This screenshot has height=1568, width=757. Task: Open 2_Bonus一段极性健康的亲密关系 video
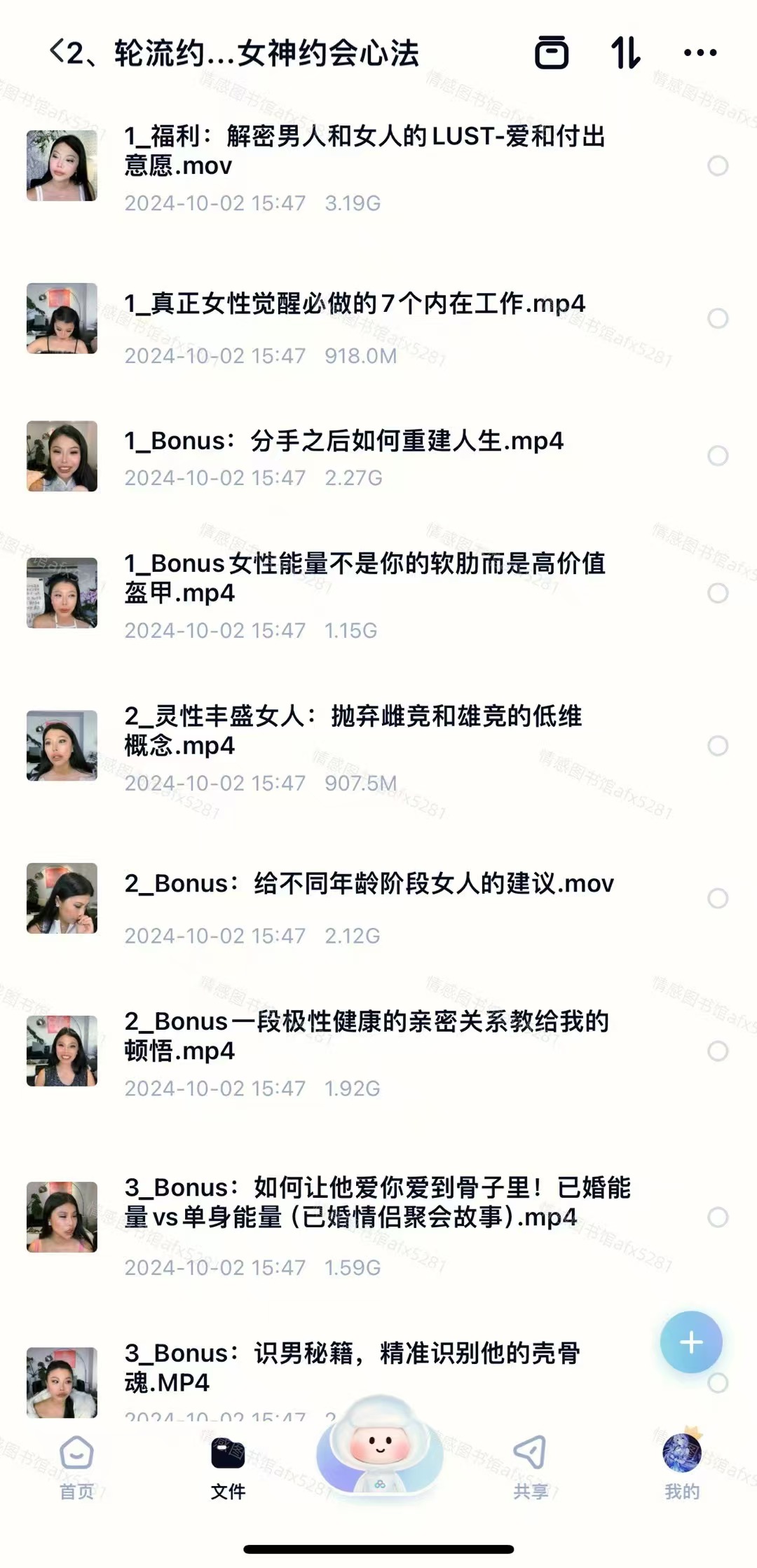(366, 1036)
